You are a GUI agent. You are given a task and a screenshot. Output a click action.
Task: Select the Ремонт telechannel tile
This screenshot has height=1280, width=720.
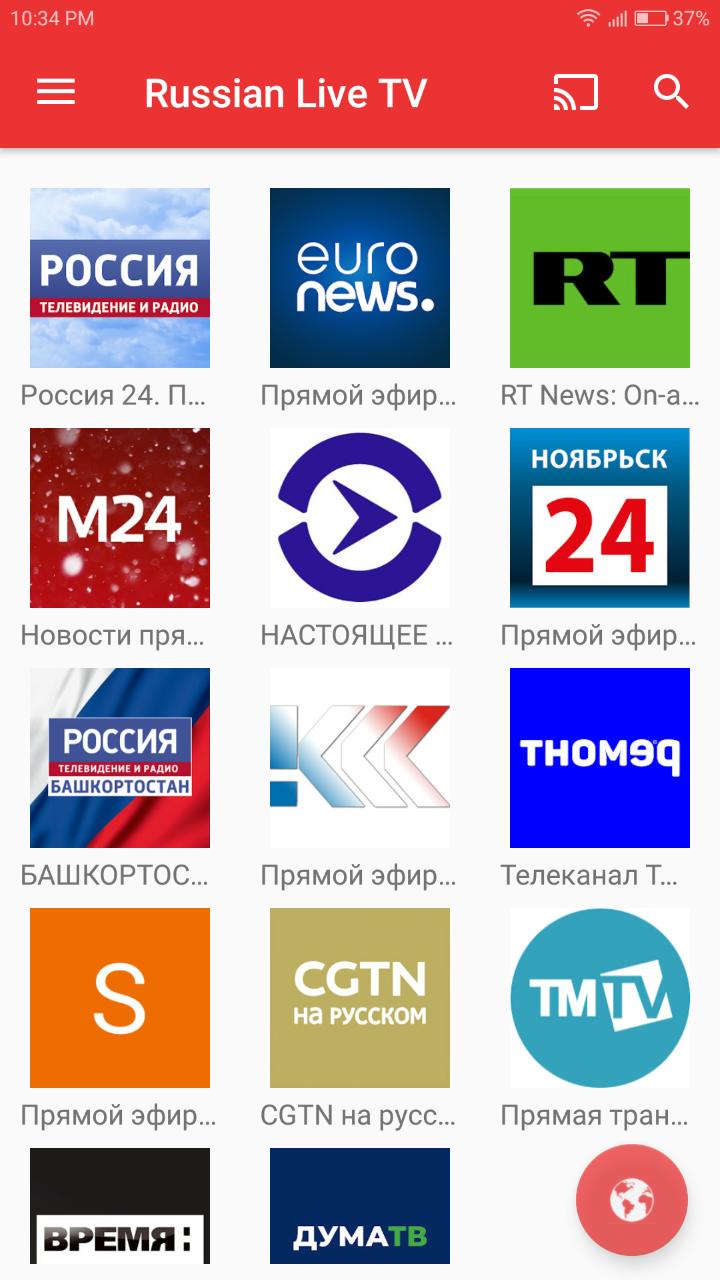click(600, 758)
